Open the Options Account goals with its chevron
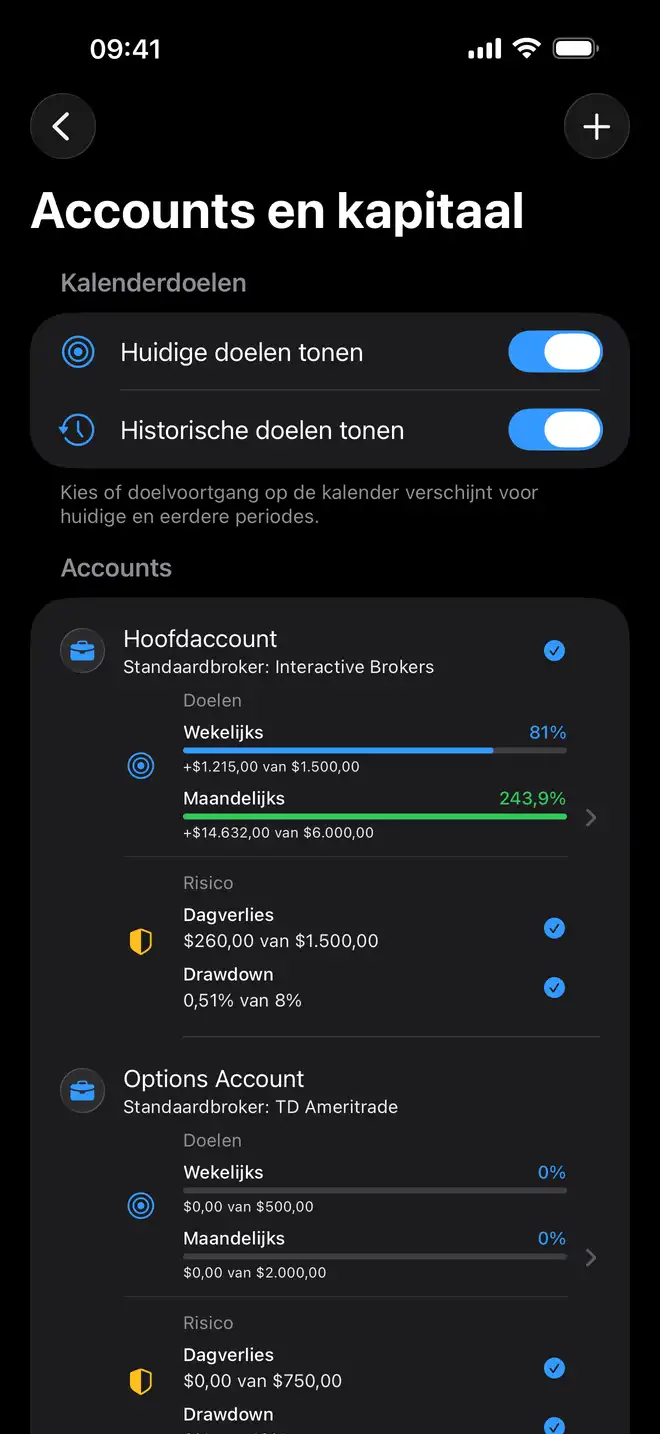The height and width of the screenshot is (1434, 660). coord(590,1258)
